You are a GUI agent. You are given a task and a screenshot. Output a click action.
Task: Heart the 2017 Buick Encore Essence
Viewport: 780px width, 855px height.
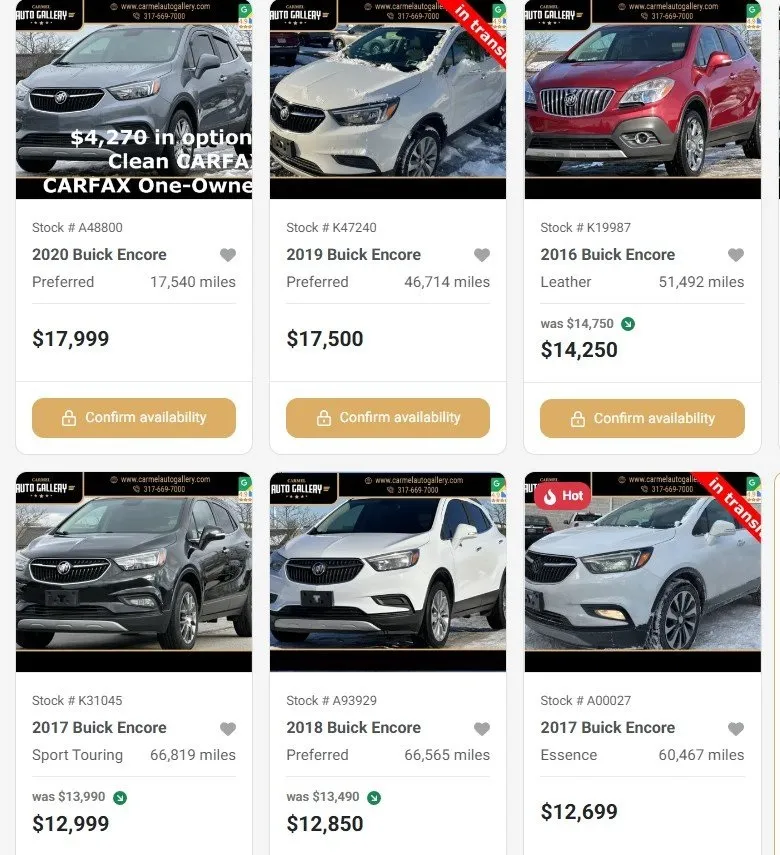coord(736,729)
